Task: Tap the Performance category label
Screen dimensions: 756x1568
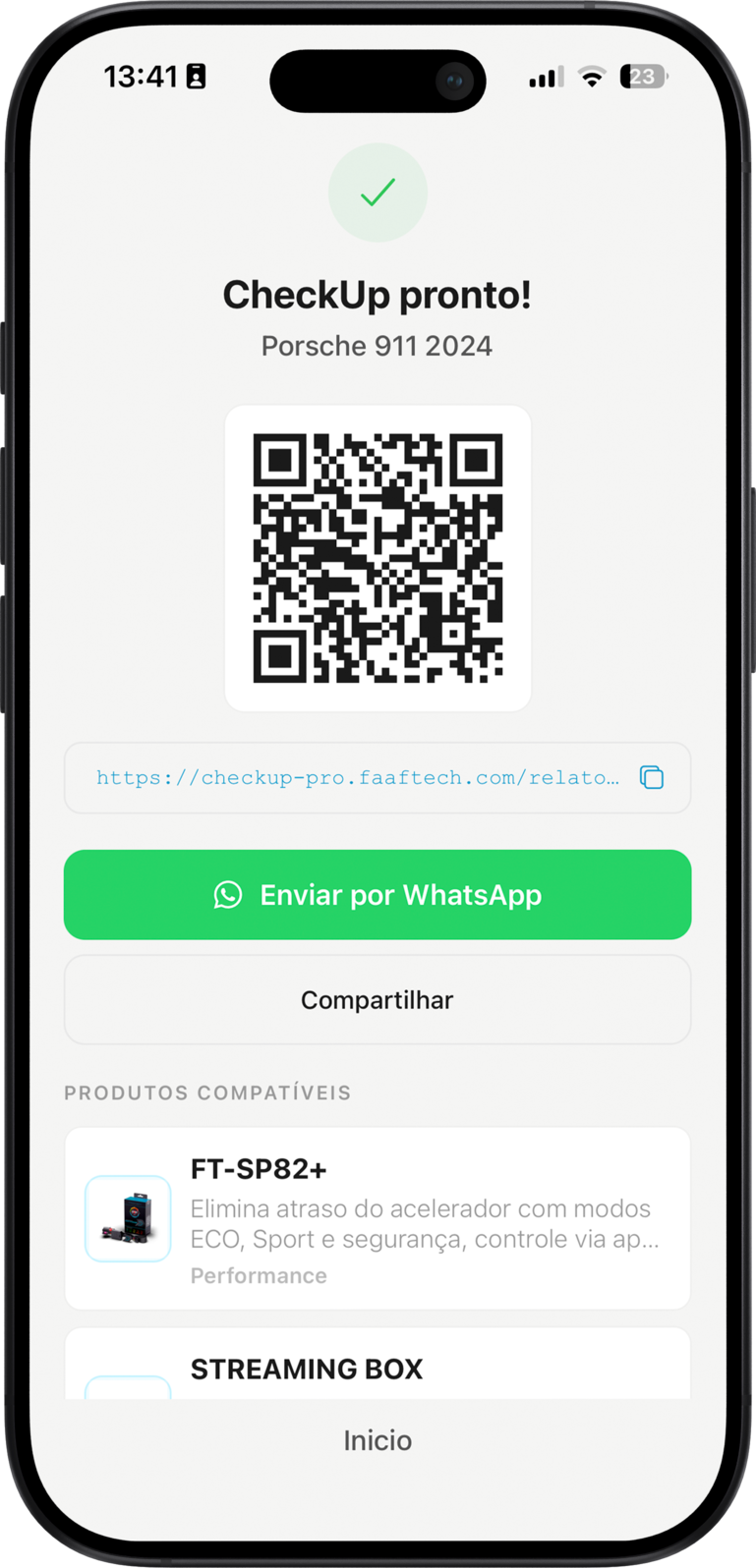Action: (x=259, y=1275)
